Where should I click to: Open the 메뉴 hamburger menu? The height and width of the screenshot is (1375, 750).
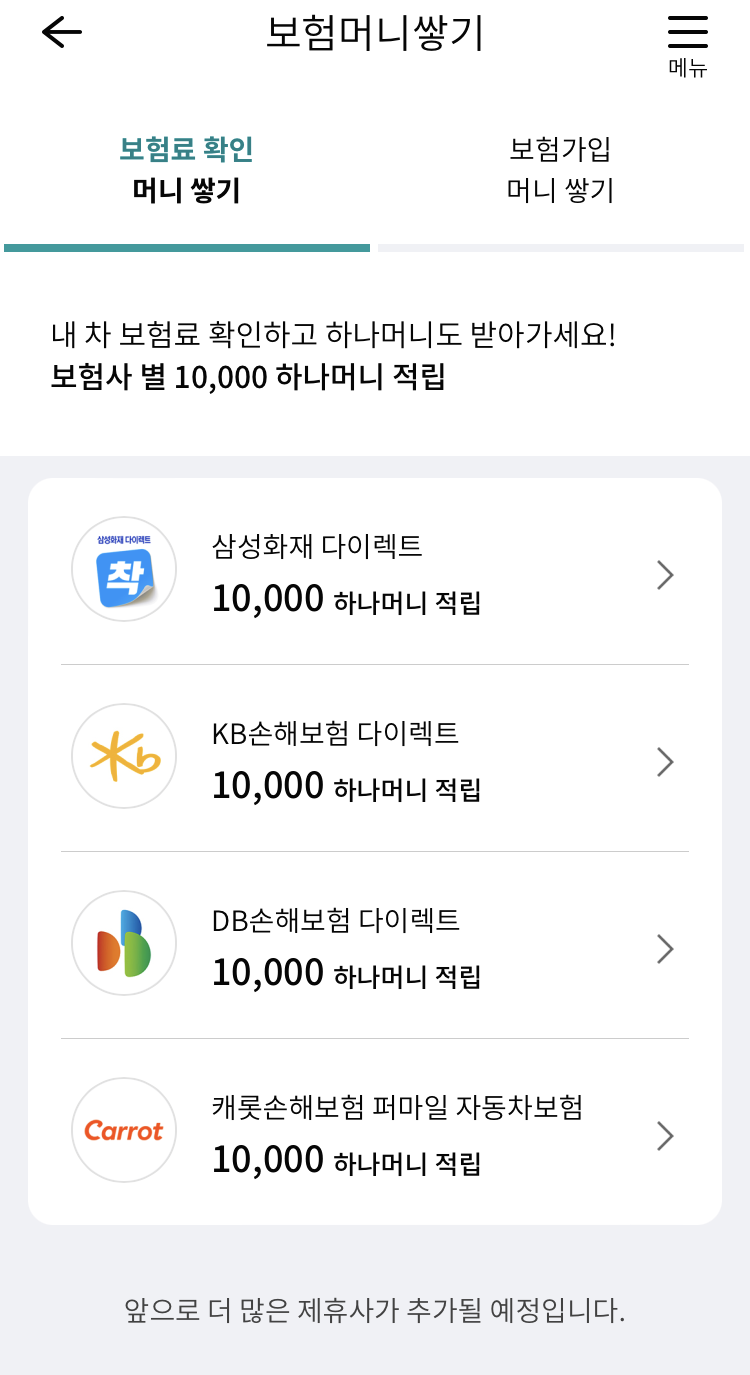(x=688, y=45)
